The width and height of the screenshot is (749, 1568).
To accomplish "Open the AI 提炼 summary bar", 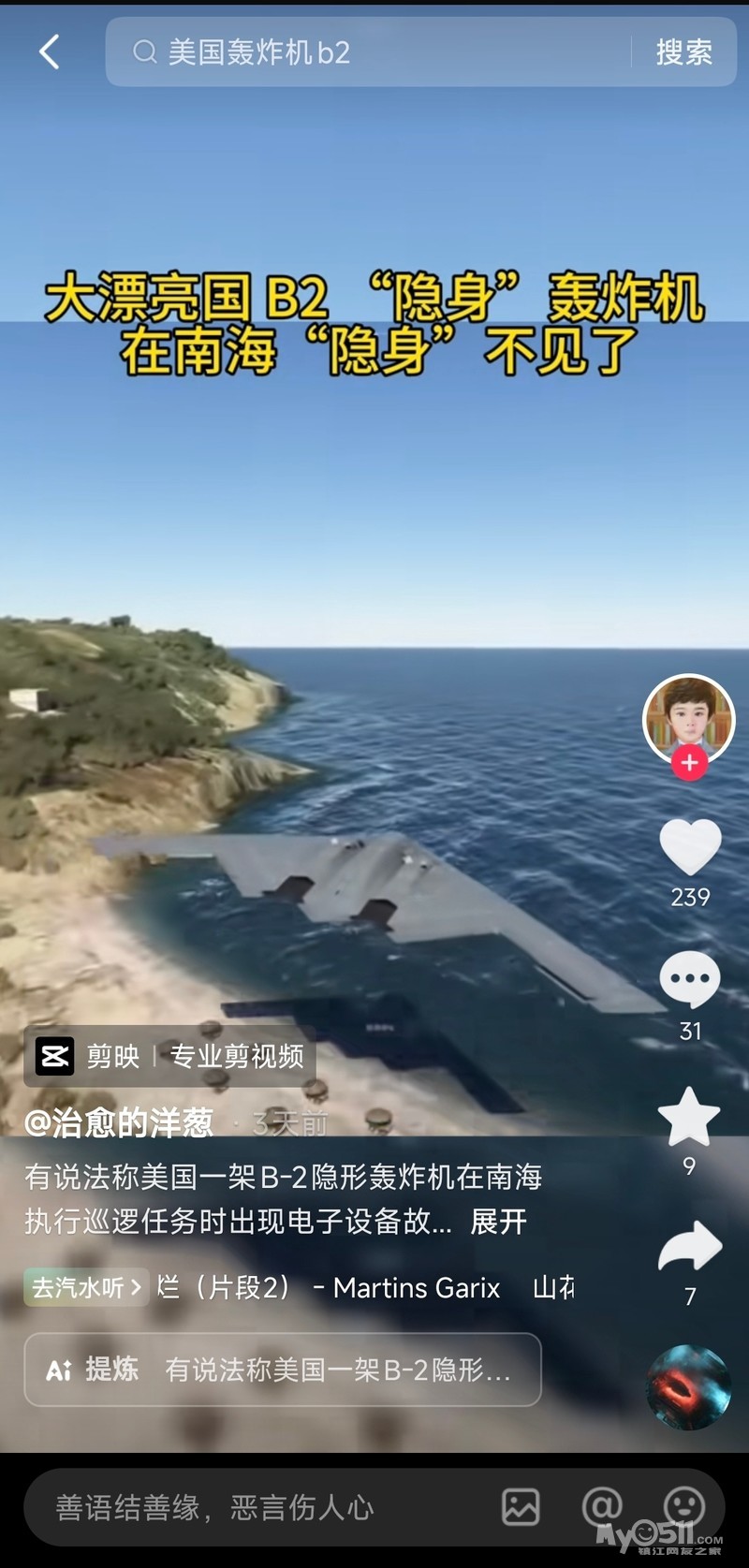I will pyautogui.click(x=283, y=1370).
